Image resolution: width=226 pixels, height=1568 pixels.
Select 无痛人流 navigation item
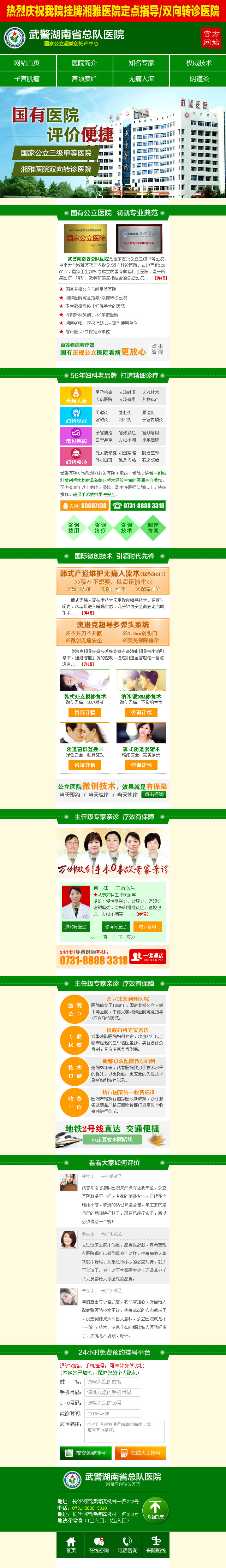click(141, 78)
